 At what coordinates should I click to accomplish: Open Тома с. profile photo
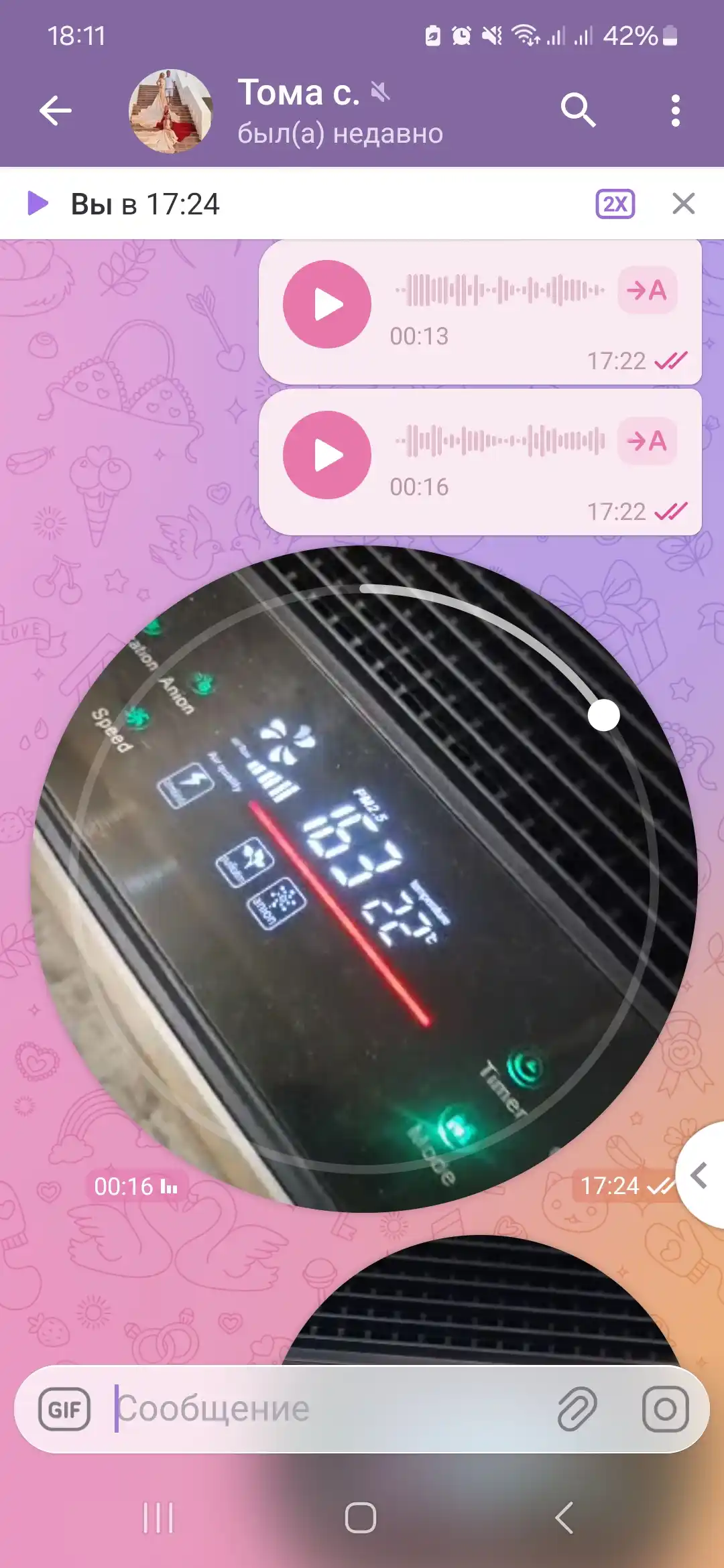tap(171, 111)
